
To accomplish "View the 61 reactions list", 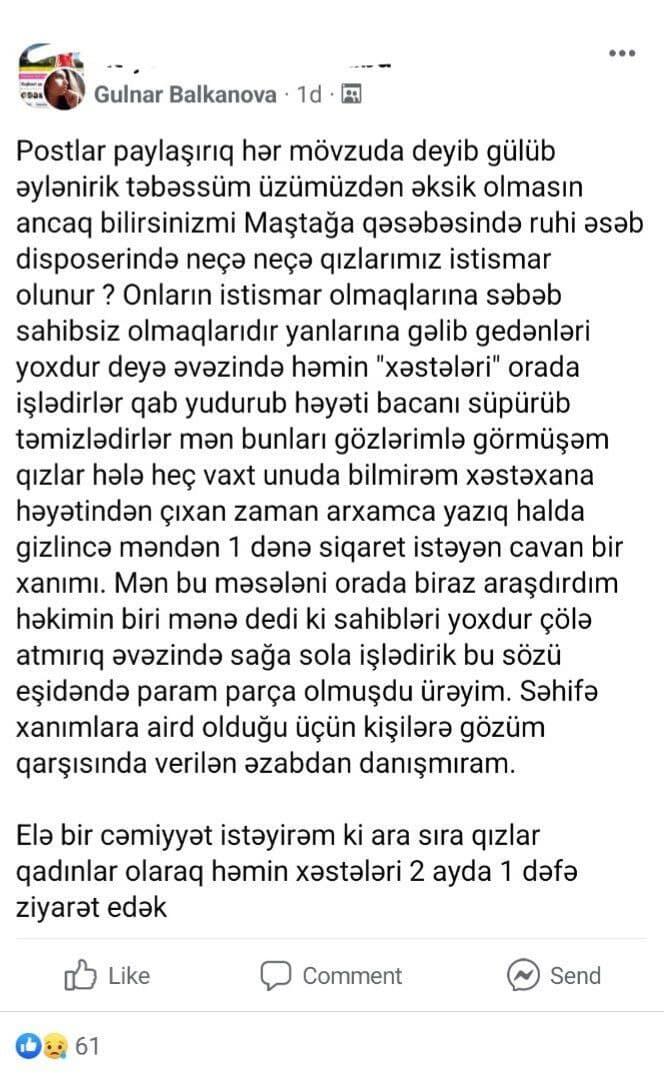I will [58, 1046].
